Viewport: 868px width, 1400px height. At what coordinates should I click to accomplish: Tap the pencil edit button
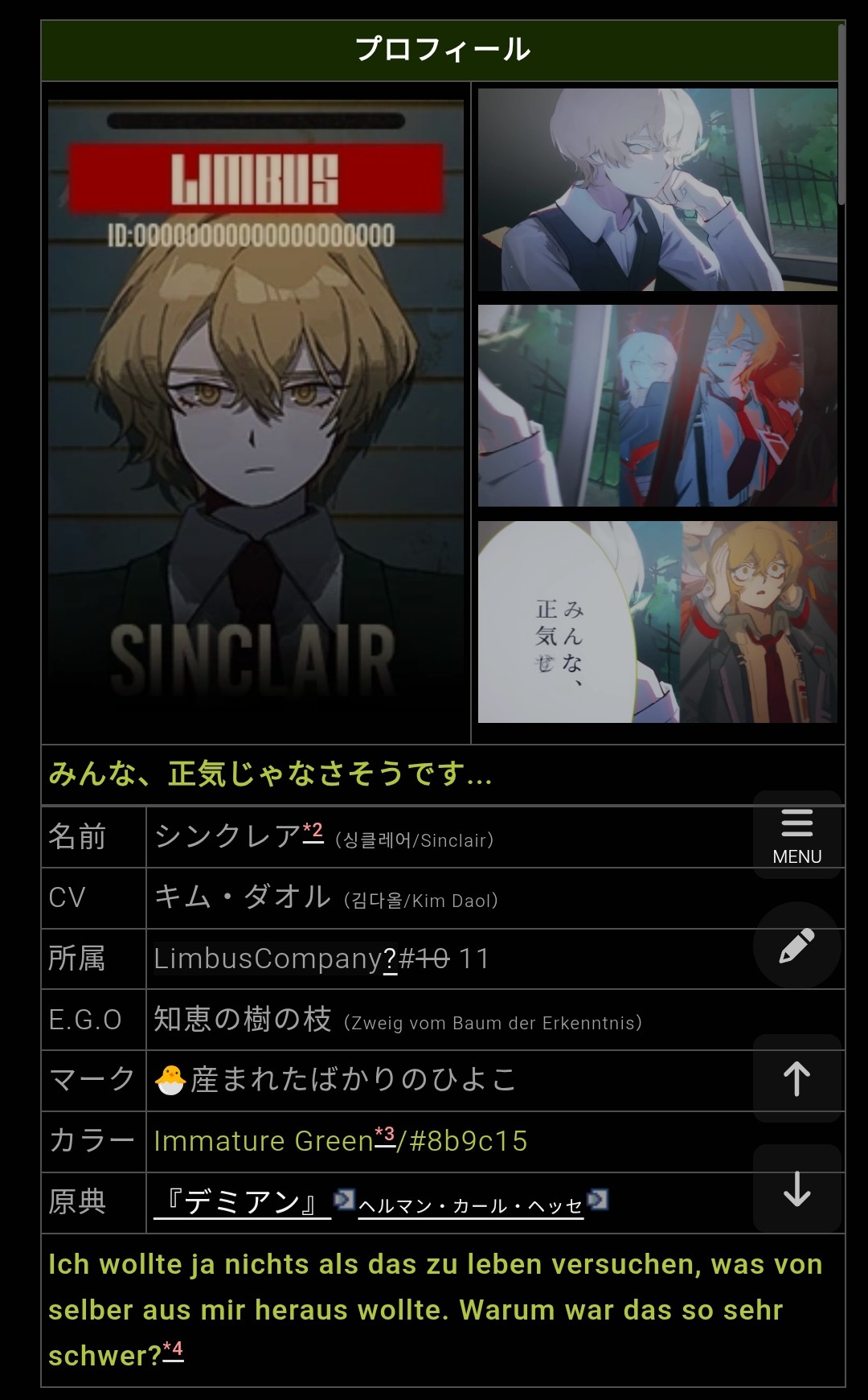click(797, 945)
